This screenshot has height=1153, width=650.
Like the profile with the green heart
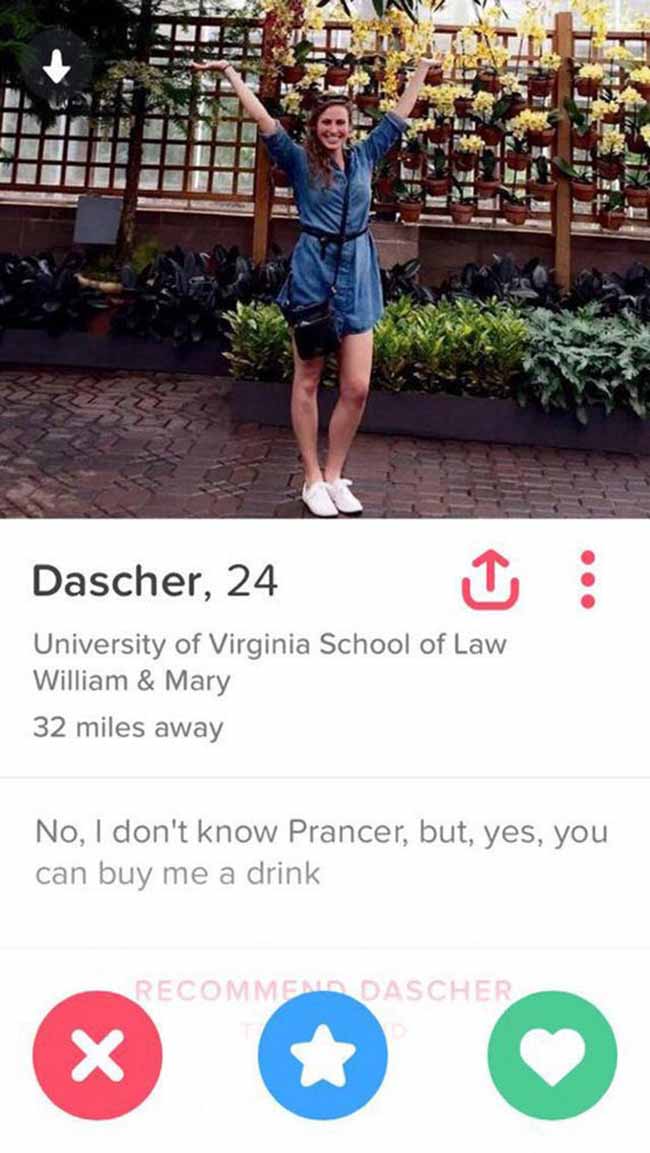(x=552, y=1054)
